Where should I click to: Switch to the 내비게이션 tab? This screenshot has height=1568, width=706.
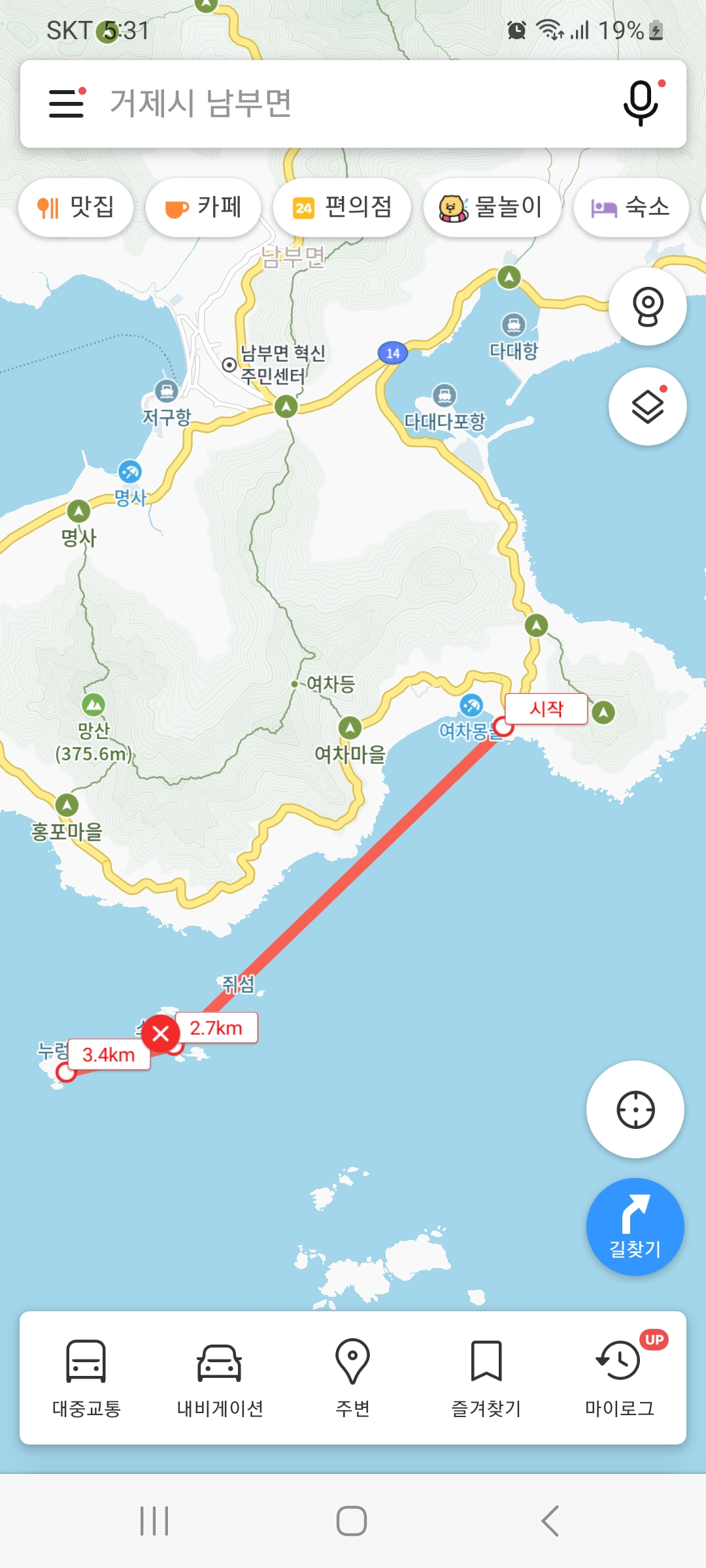220,1377
